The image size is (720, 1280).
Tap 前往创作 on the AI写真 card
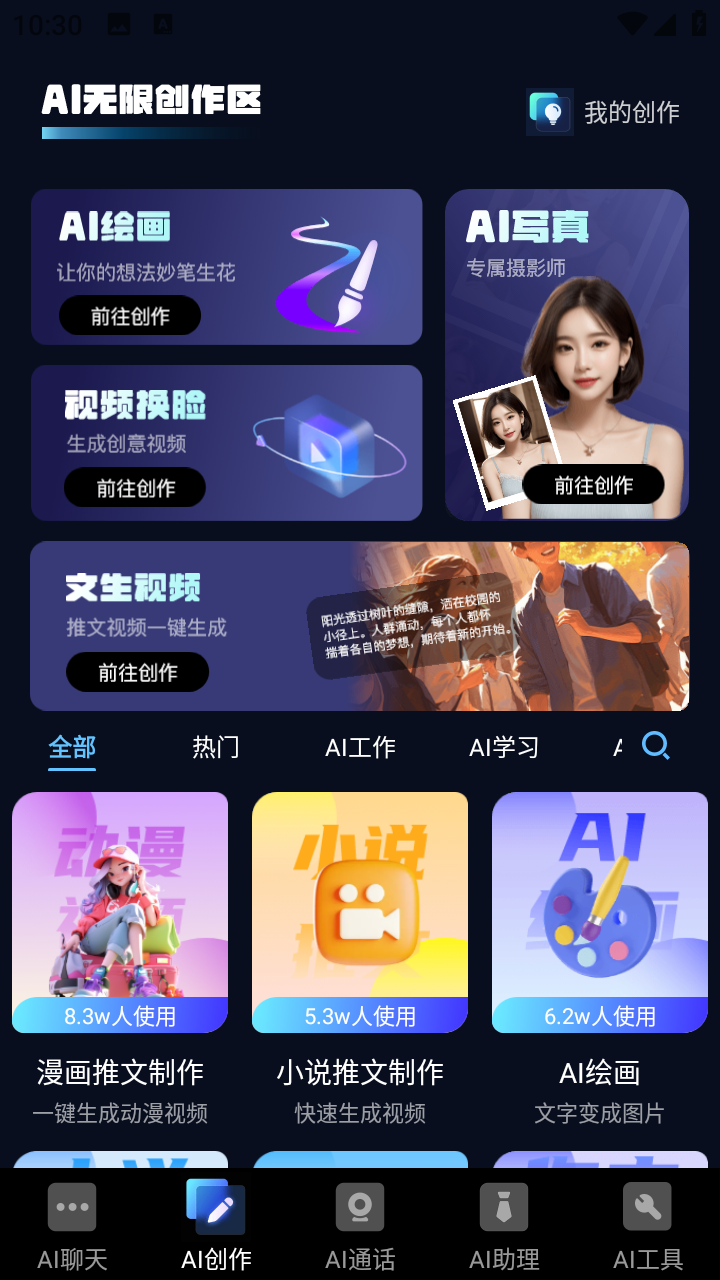point(593,485)
